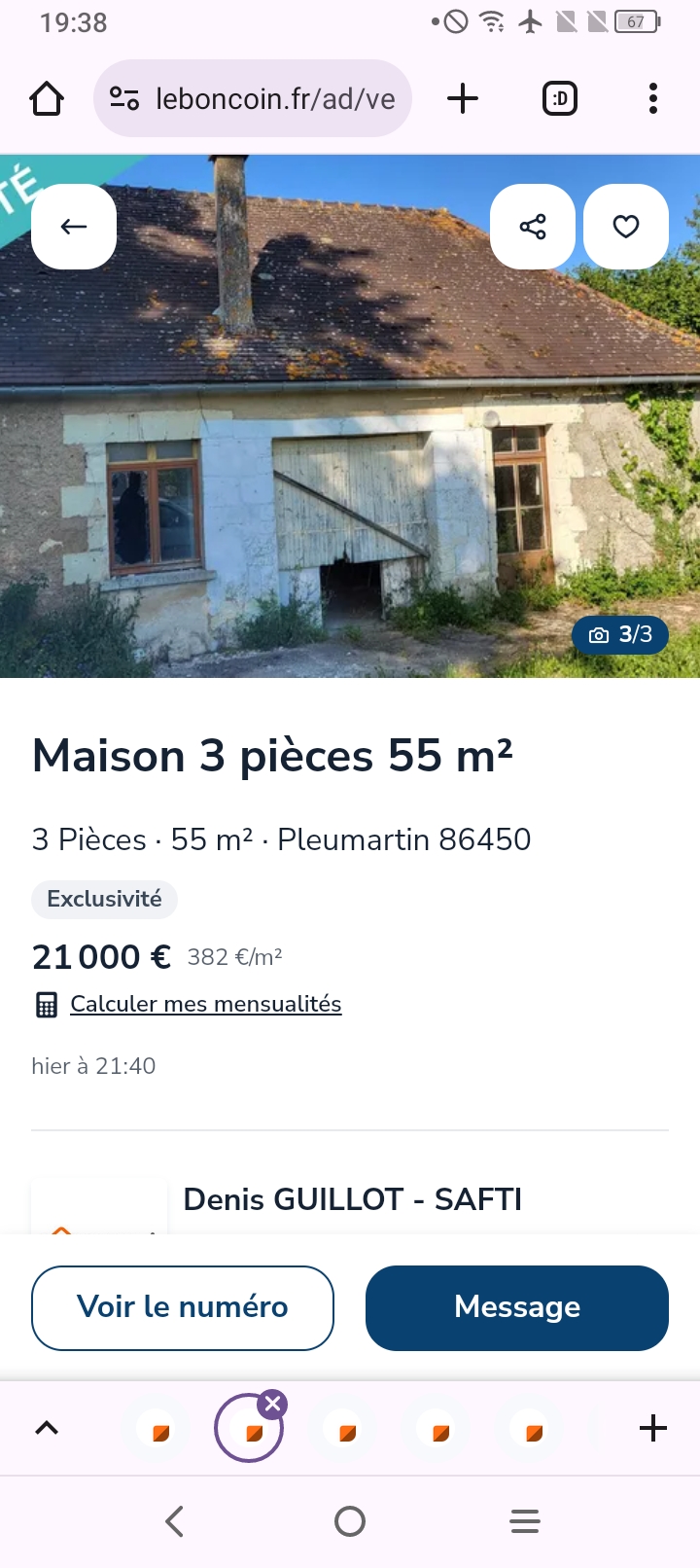700x1568 pixels.
Task: Close the current tab in tab strip
Action: click(x=273, y=1404)
